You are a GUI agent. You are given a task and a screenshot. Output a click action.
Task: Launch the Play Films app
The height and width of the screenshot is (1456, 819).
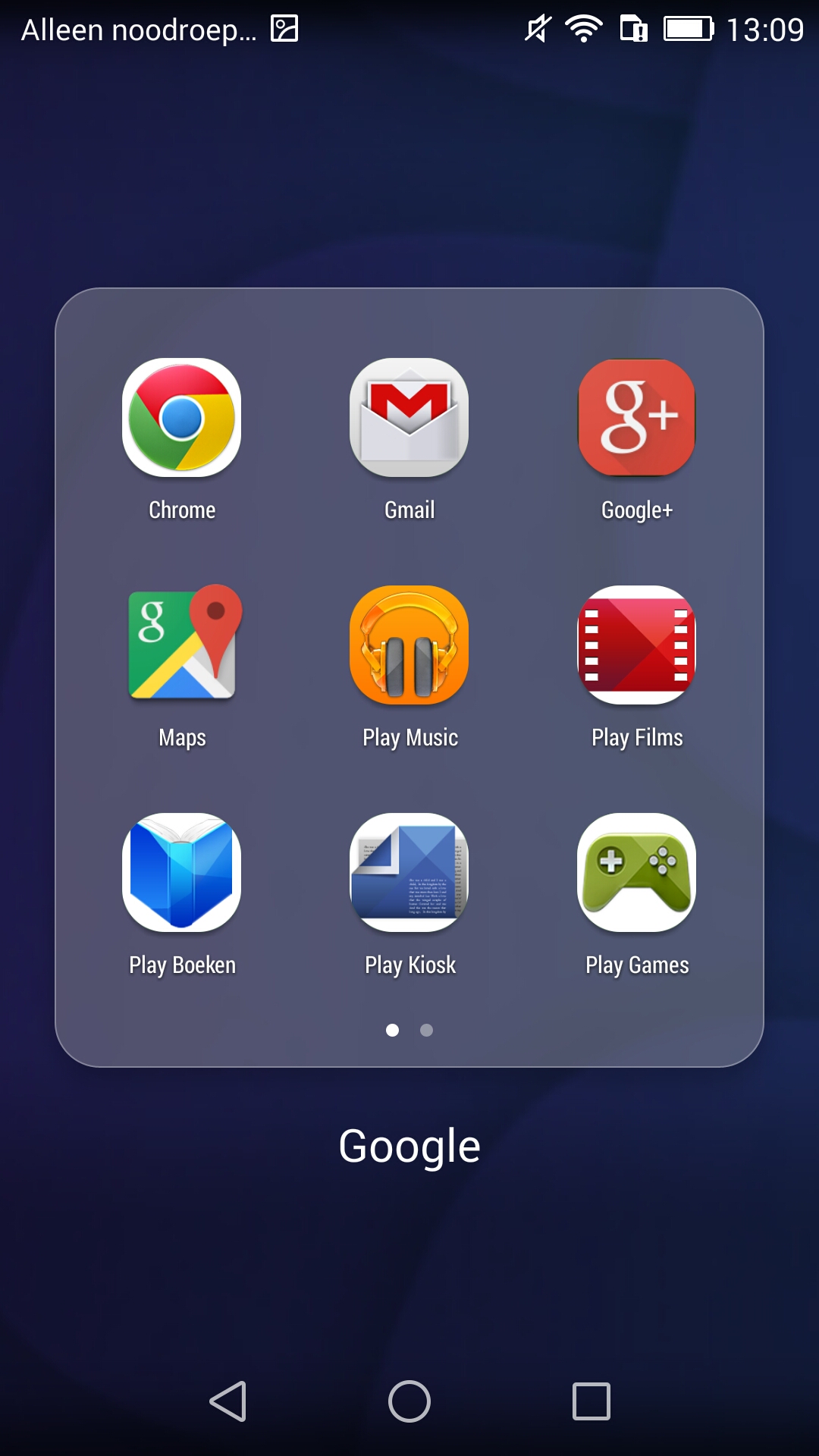(637, 645)
